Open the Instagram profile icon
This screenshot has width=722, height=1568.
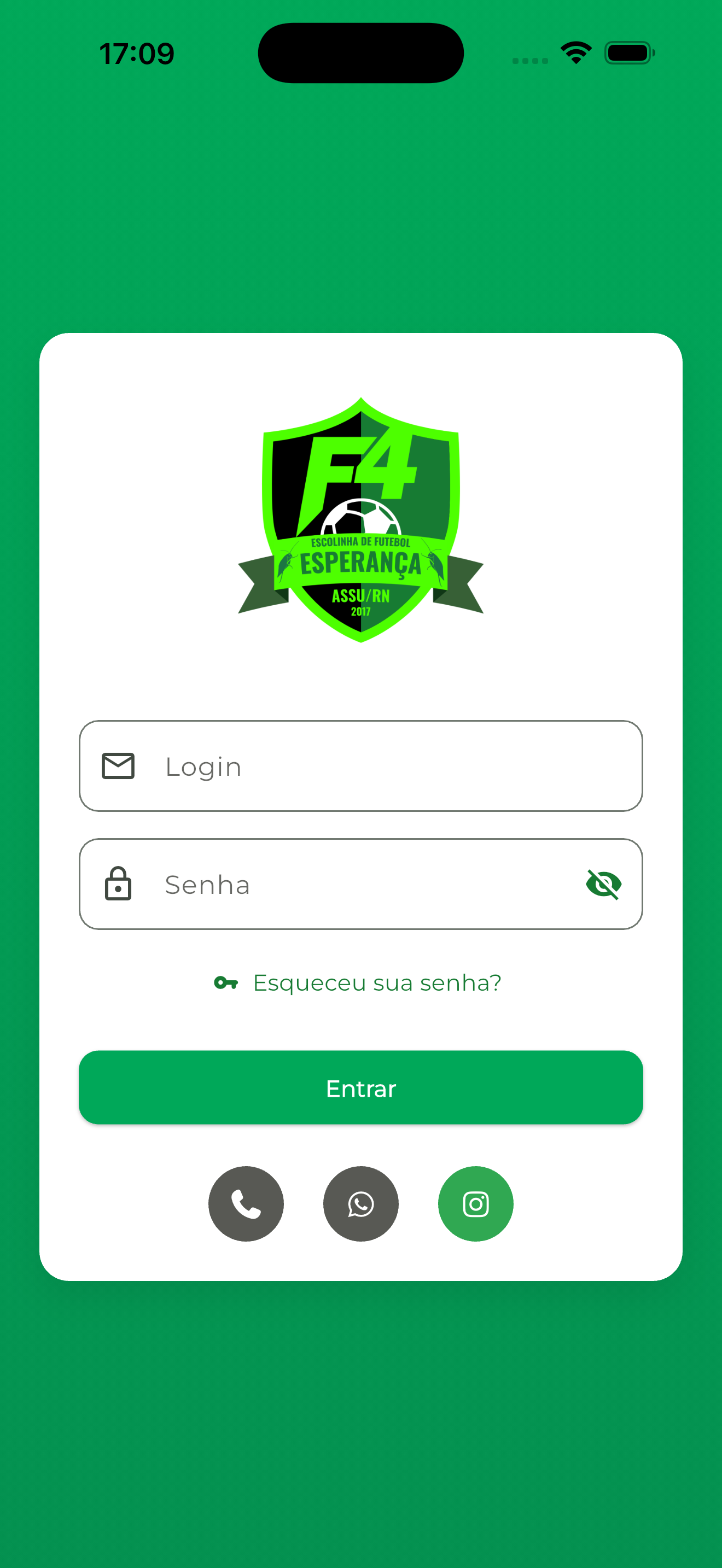[x=475, y=1203]
